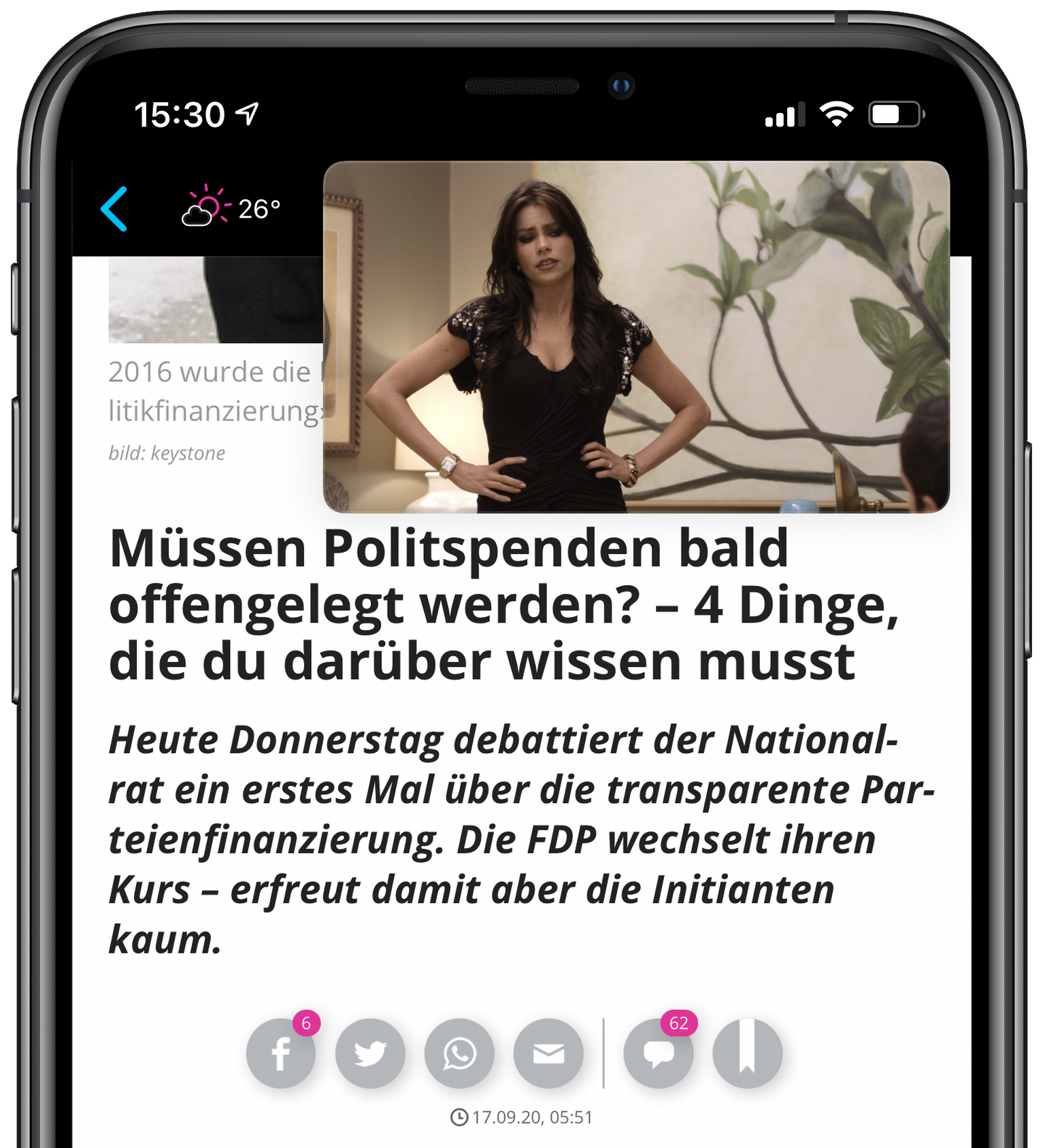
Task: Go back using the blue arrow
Action: pyautogui.click(x=114, y=209)
